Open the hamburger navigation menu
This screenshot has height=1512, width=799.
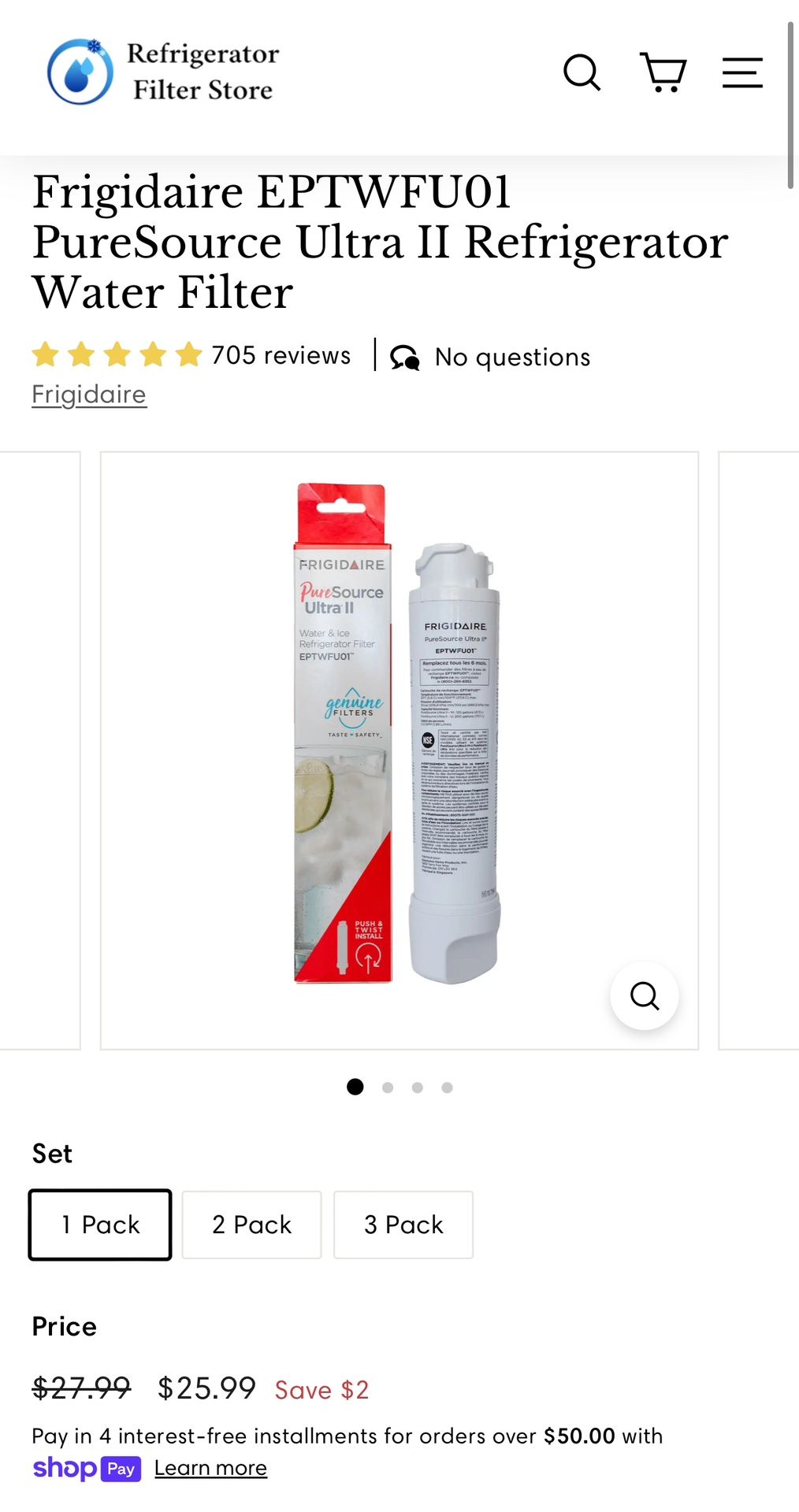(x=741, y=72)
